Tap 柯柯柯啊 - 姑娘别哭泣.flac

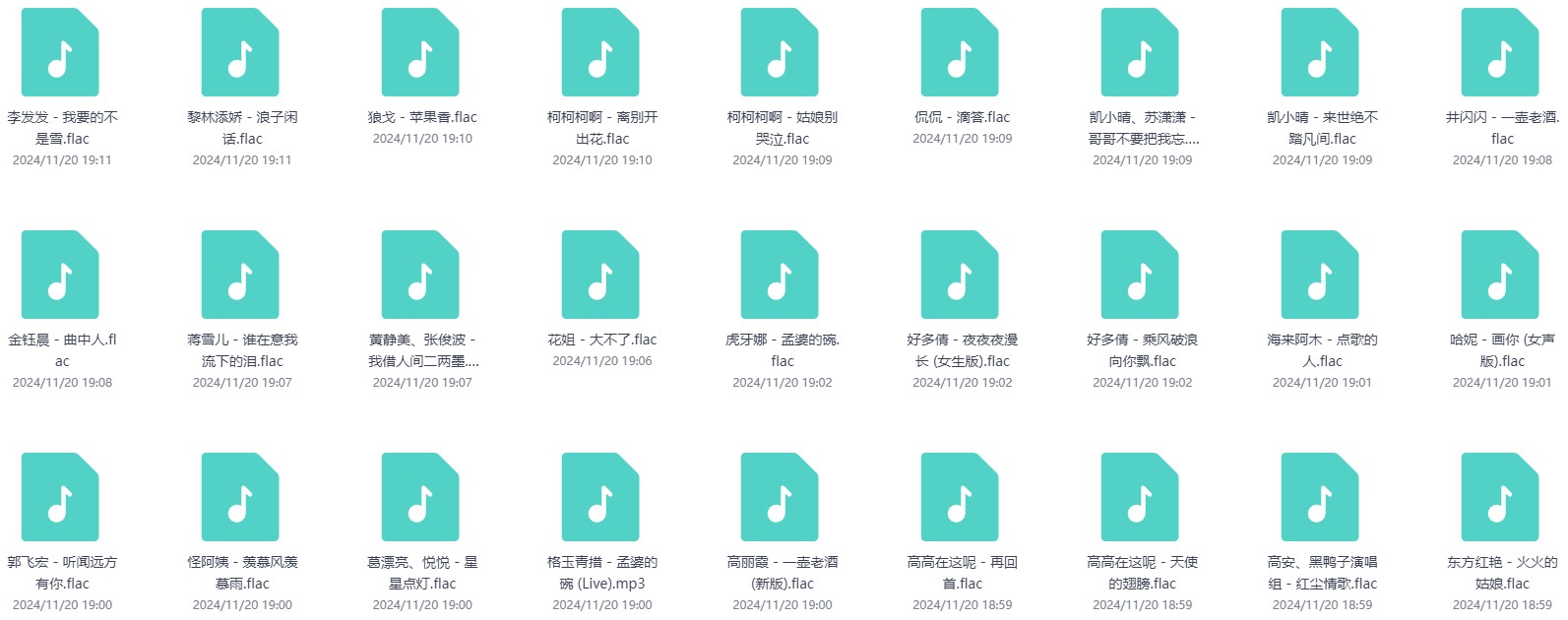pos(781,54)
